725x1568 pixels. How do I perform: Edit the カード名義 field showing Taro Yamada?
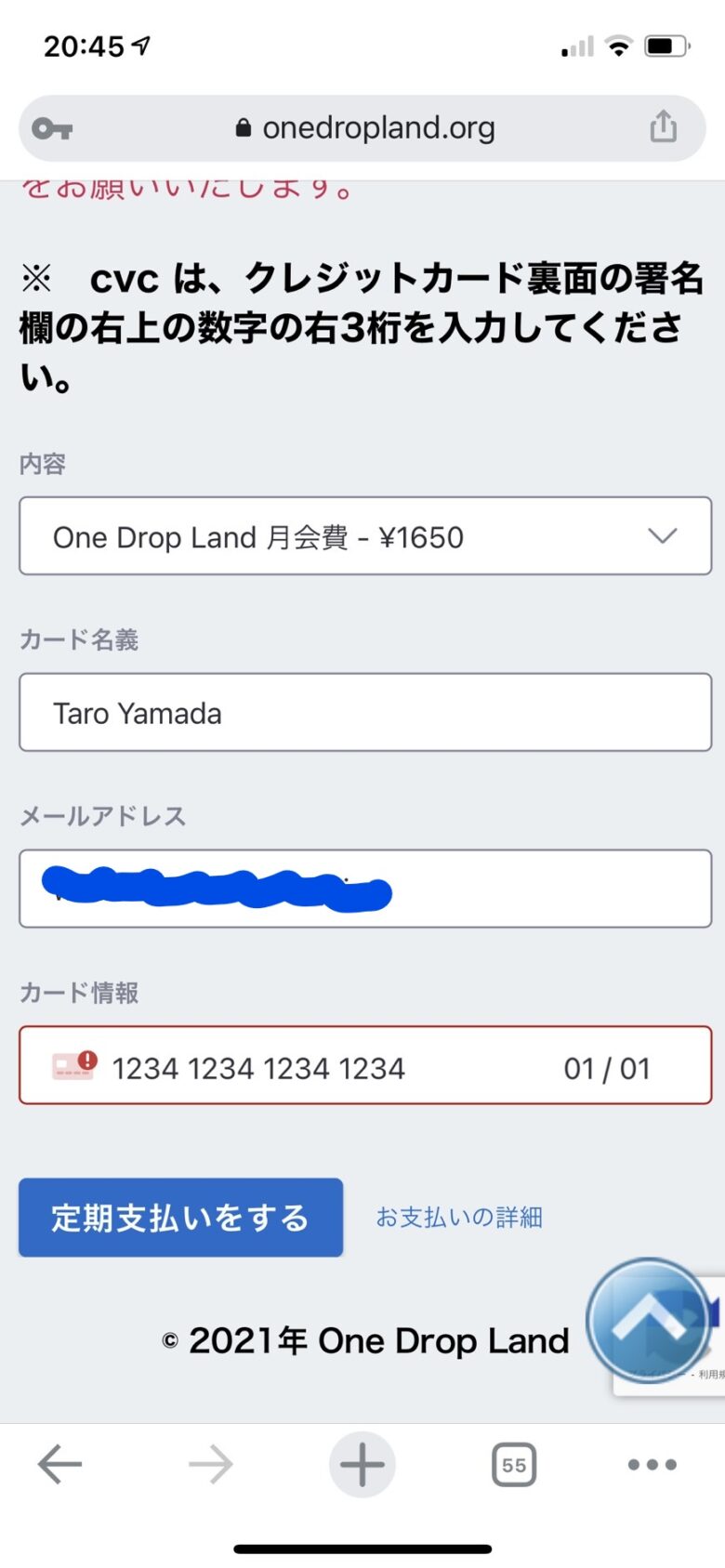click(x=365, y=713)
